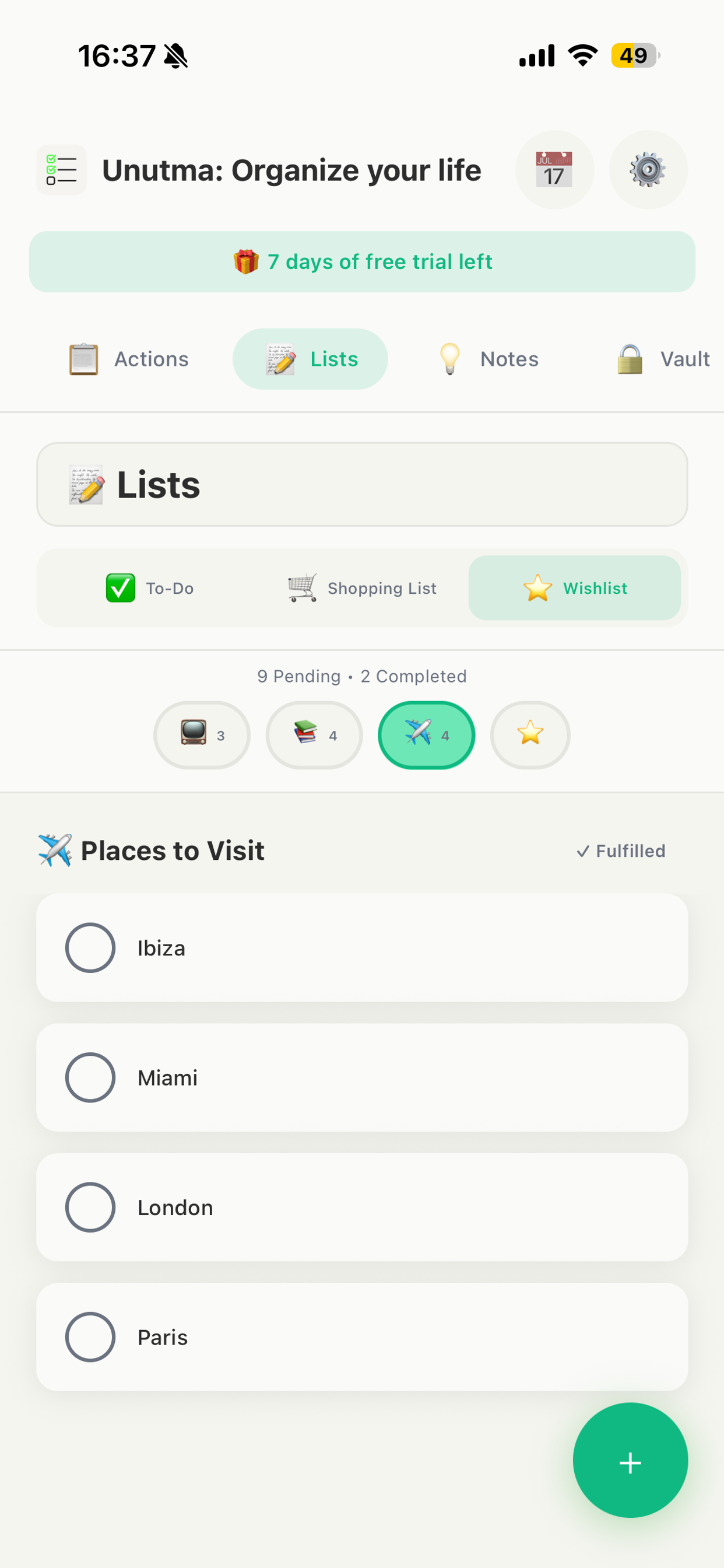Screen dimensions: 724x1568
Task: Select the Lists tab
Action: tap(310, 359)
